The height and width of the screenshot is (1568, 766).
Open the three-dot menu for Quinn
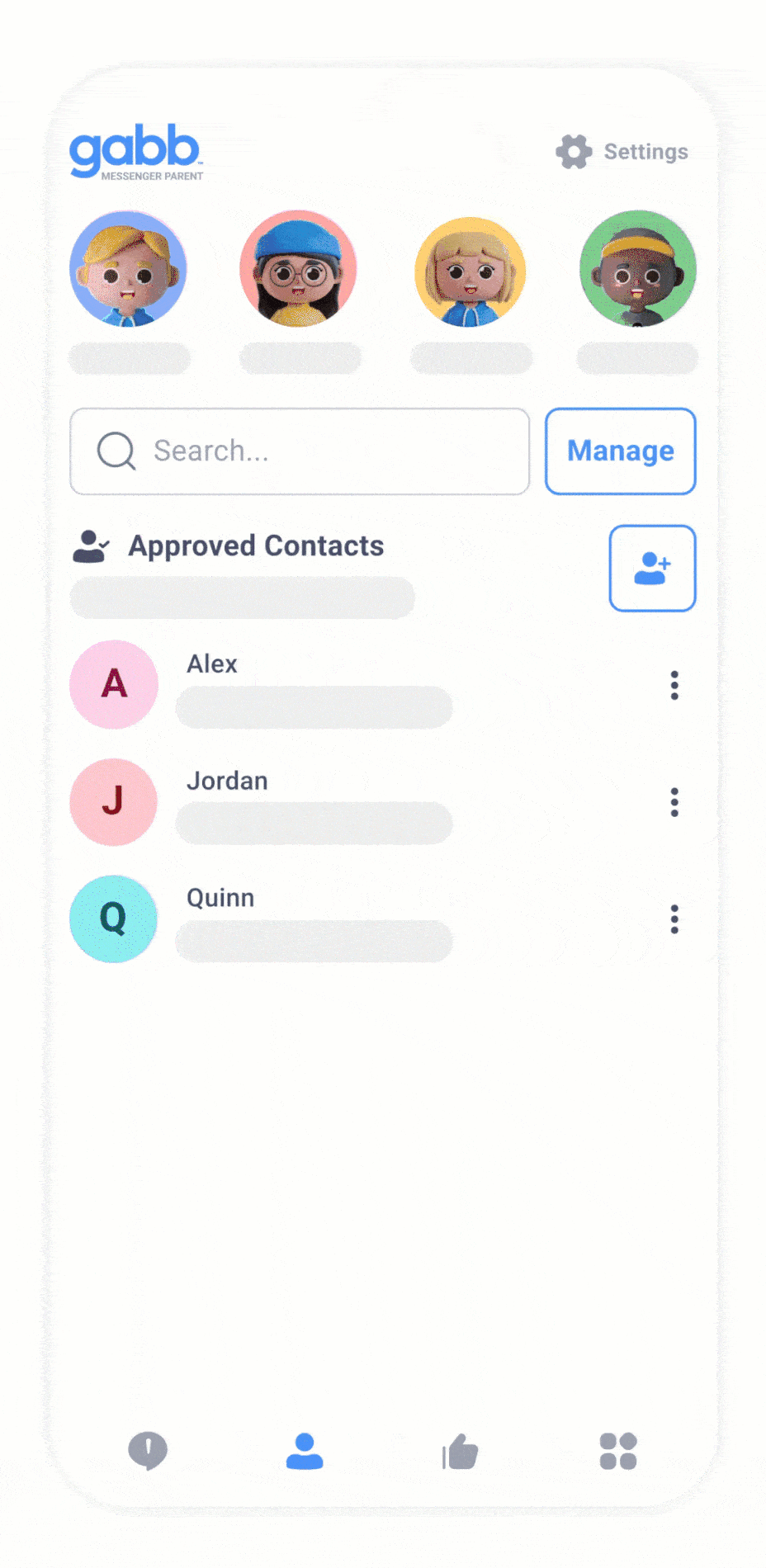pos(675,919)
